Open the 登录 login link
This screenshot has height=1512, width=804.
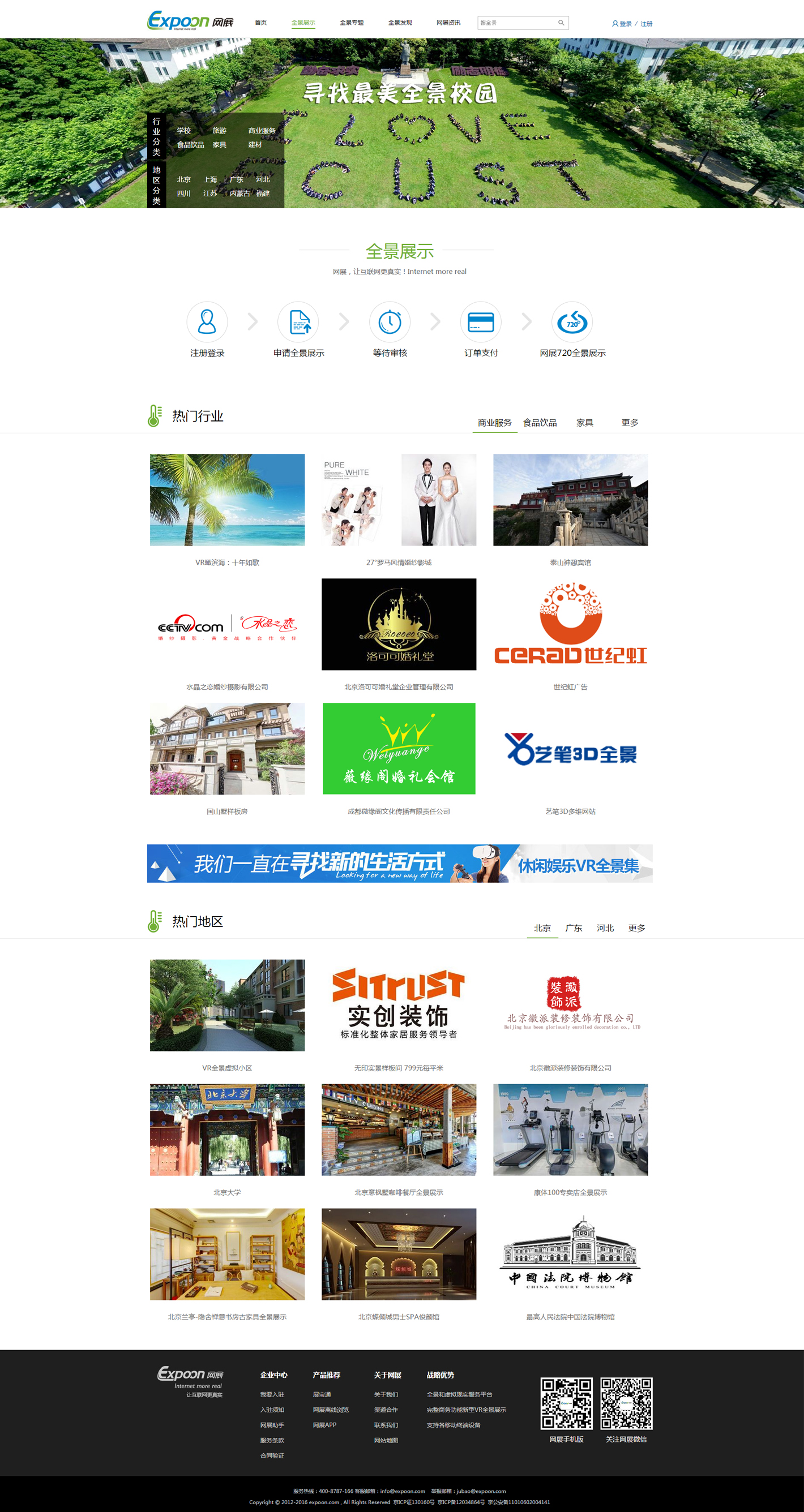(625, 24)
